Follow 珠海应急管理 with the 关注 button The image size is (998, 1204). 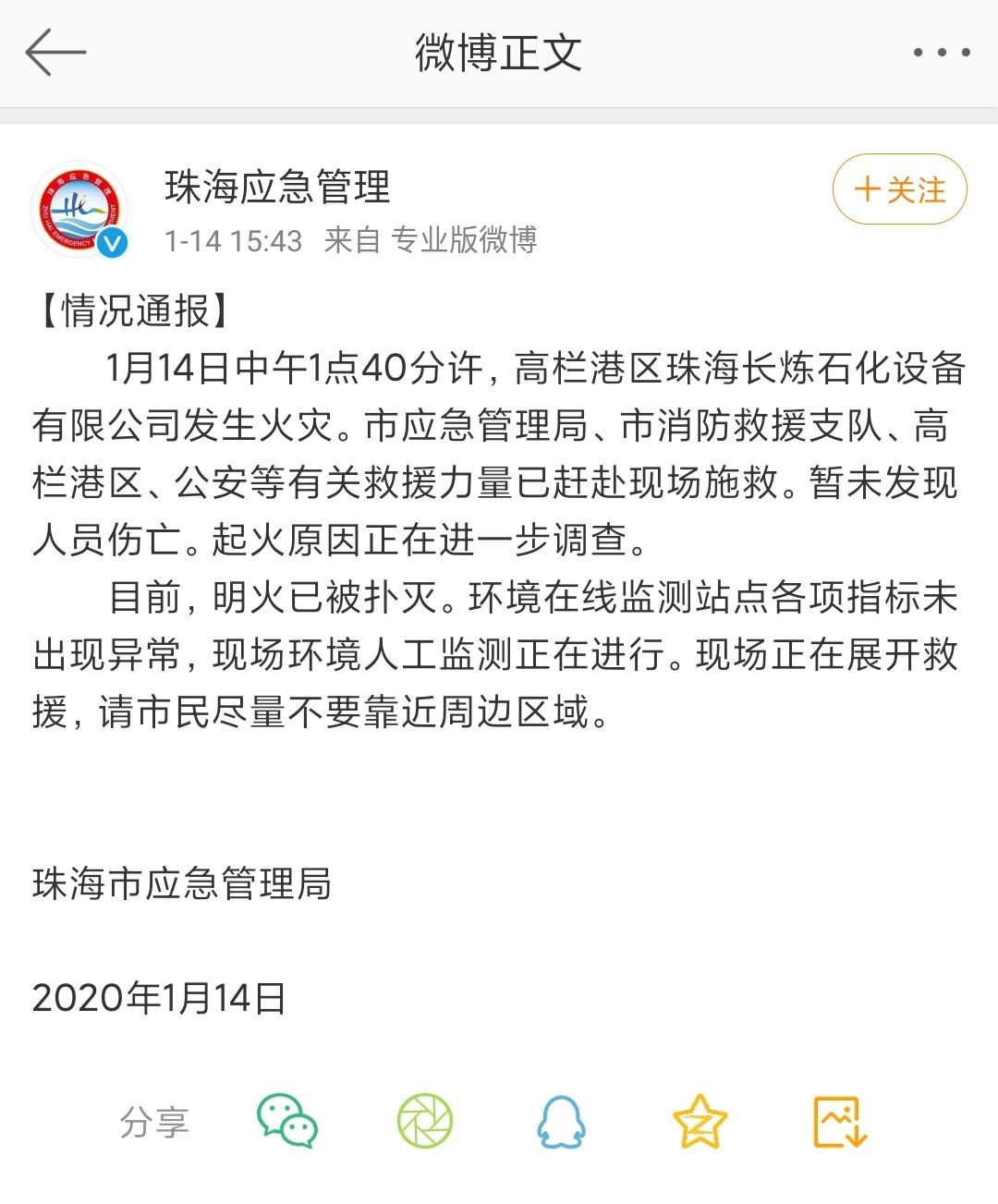click(x=899, y=189)
